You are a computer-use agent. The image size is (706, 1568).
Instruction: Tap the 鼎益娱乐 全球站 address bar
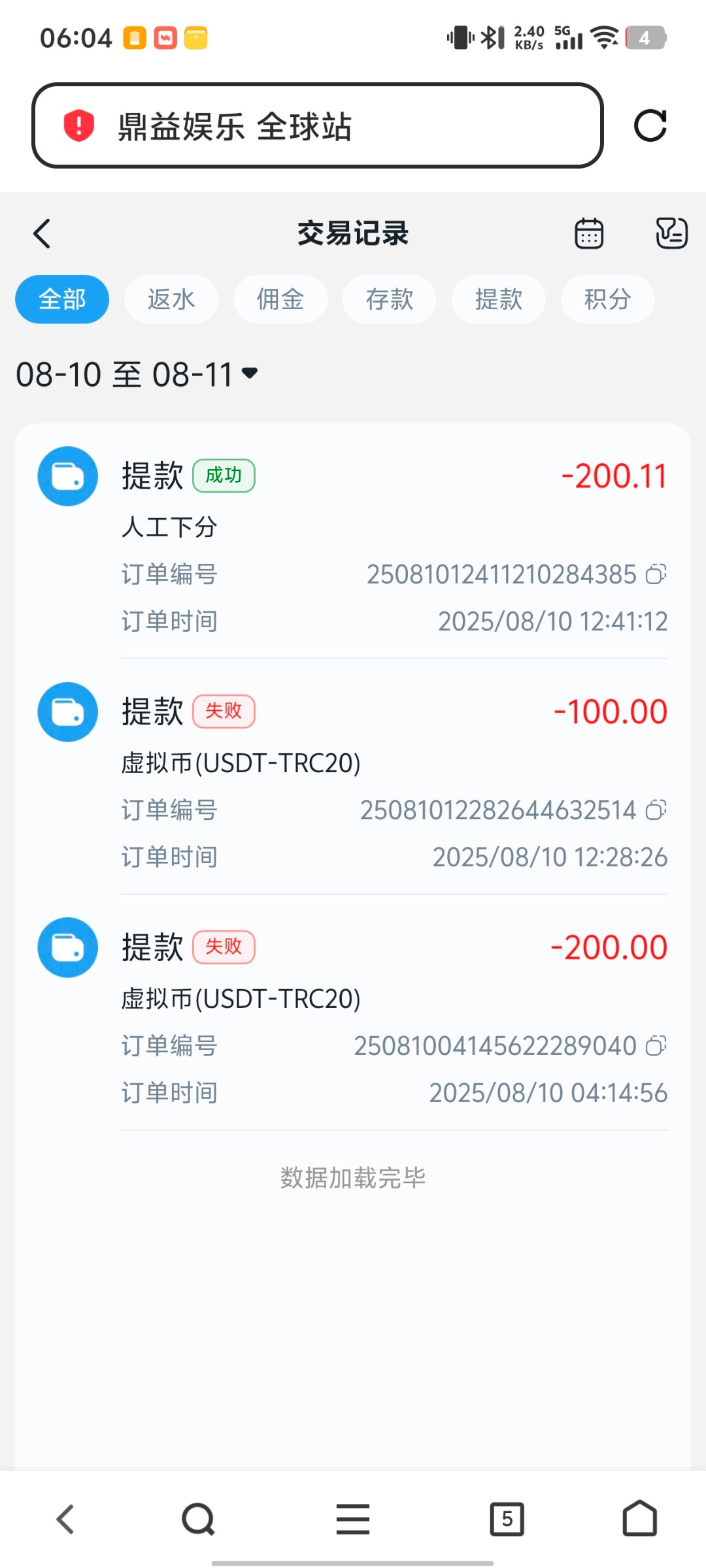(317, 125)
